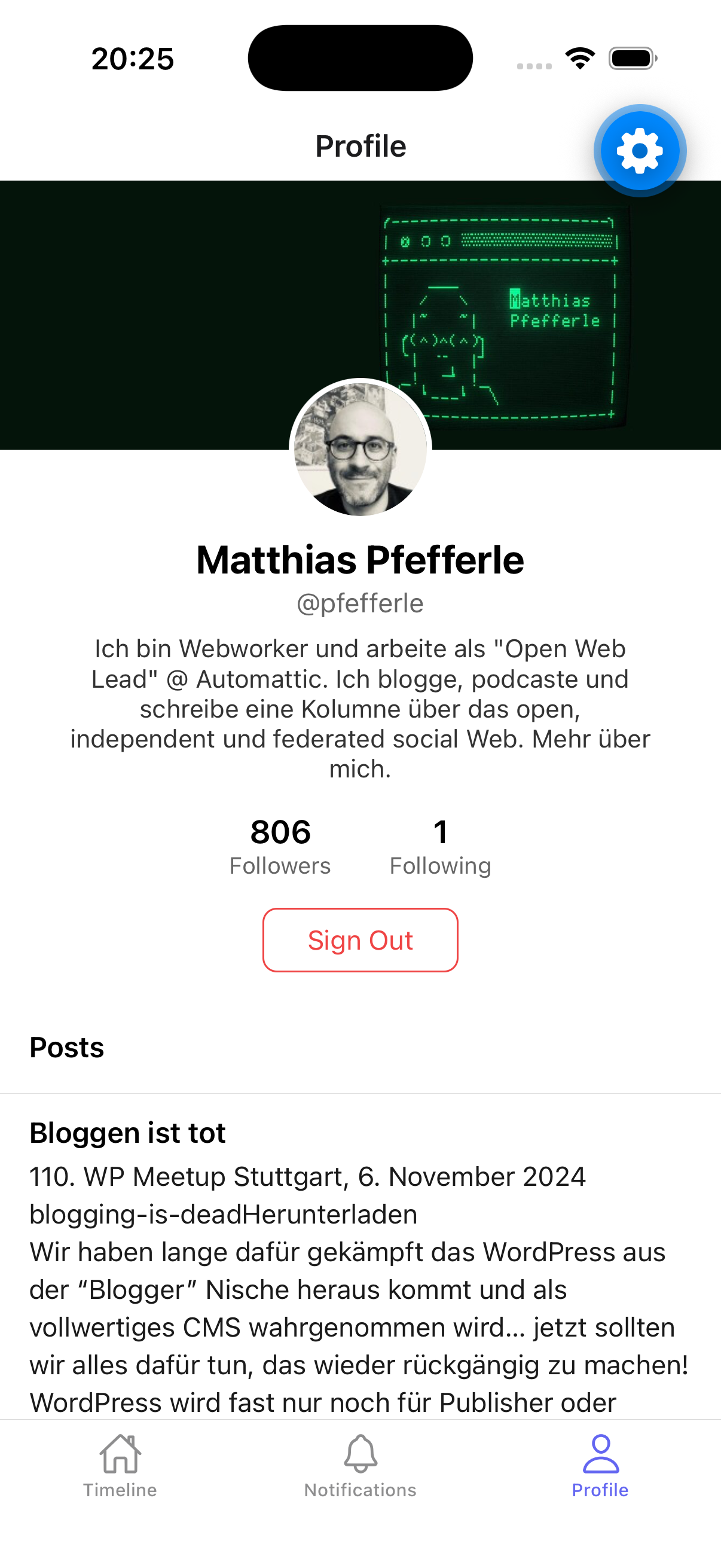Screen dimensions: 721x1568
Task: Sign out of the account
Action: (360, 940)
